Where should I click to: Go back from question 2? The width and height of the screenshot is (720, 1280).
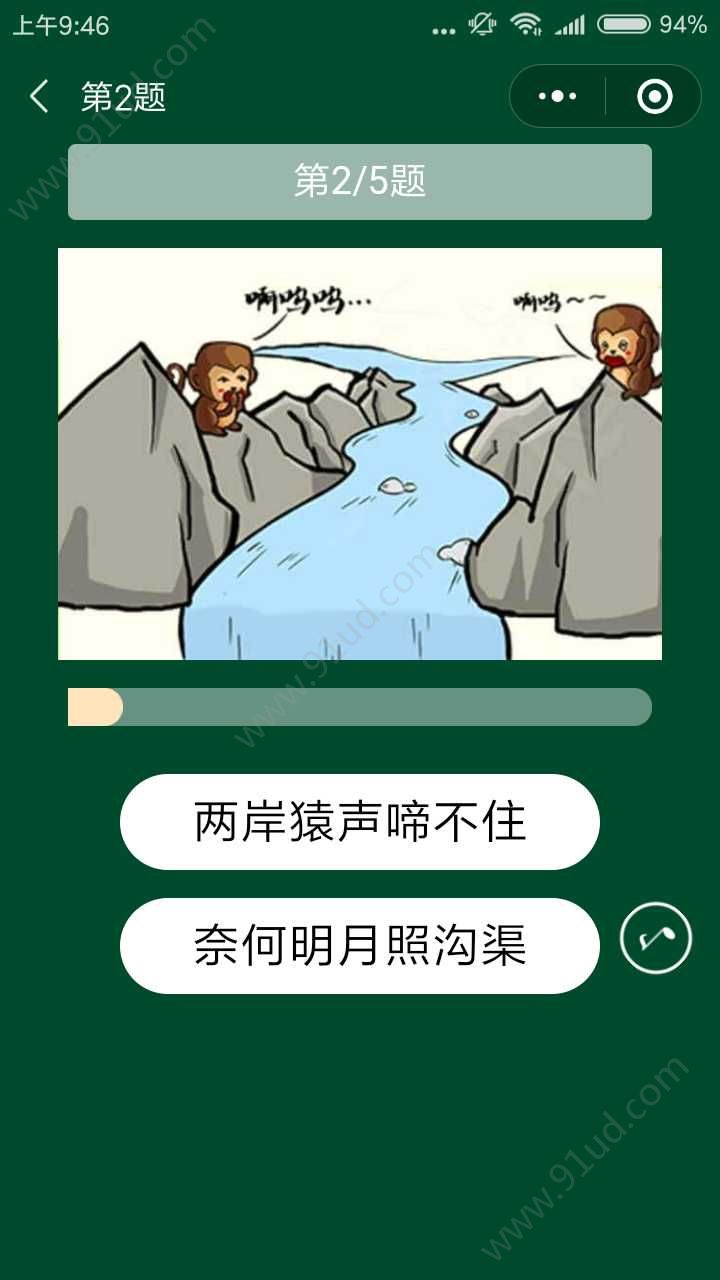(x=39, y=97)
